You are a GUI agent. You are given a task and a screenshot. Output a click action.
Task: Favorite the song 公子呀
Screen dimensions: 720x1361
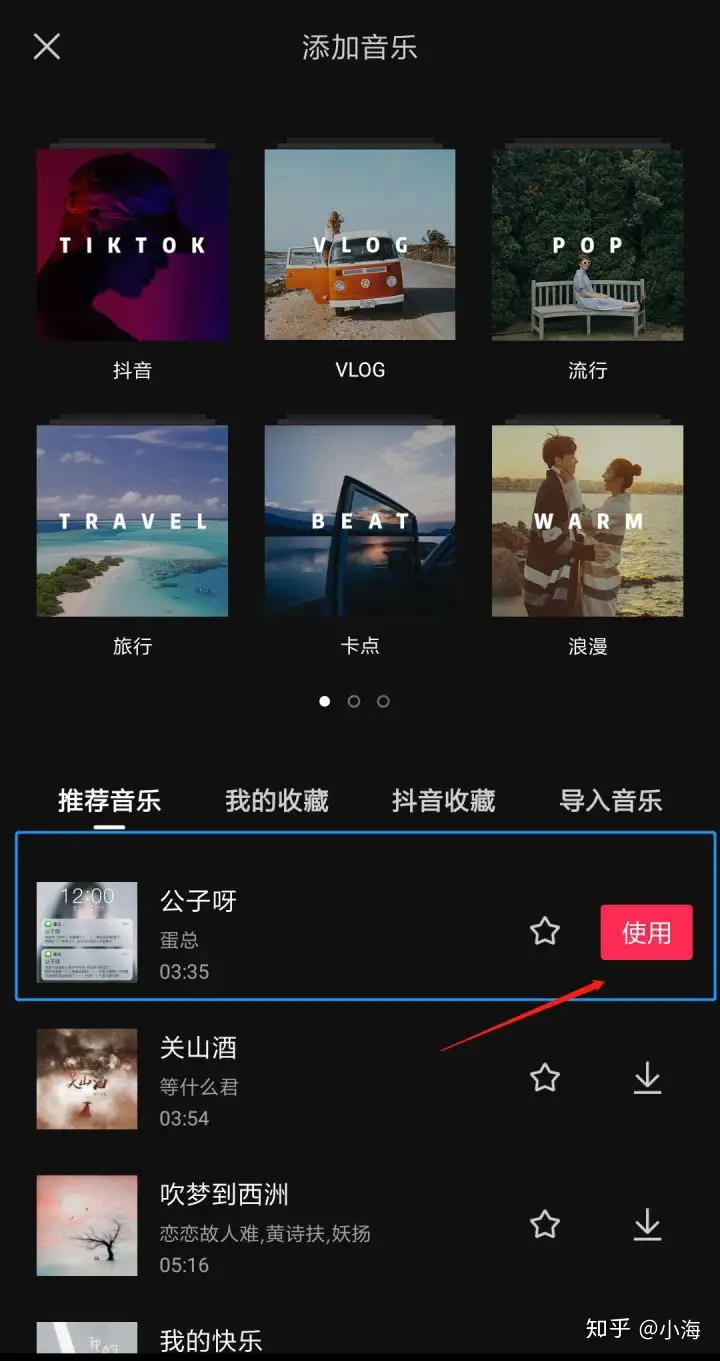click(x=545, y=932)
